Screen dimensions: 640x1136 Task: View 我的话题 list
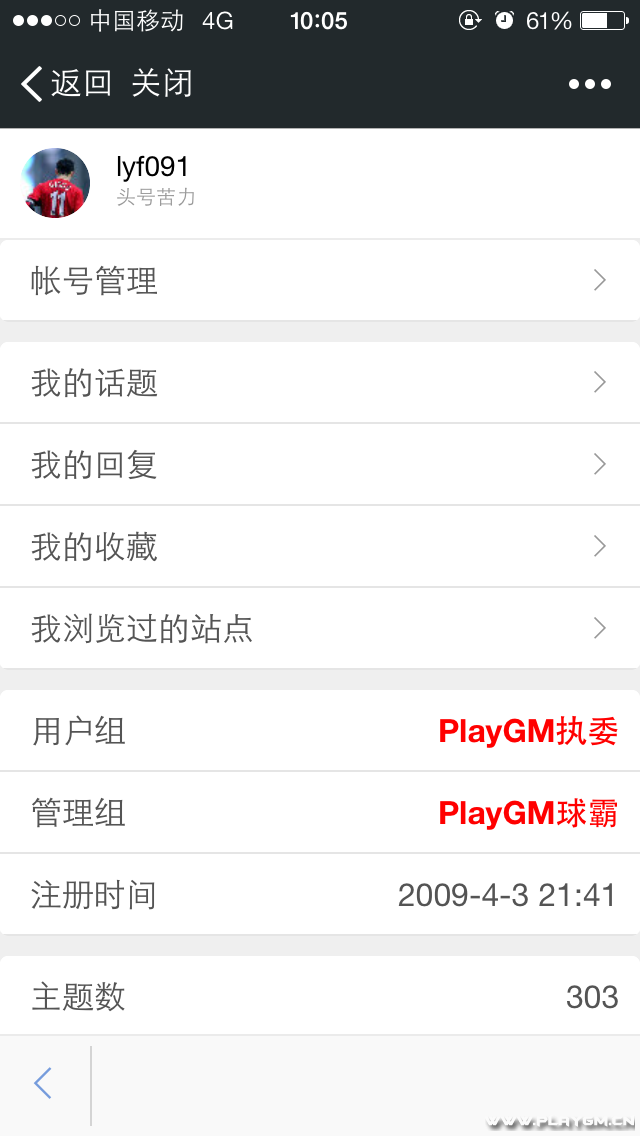320,383
